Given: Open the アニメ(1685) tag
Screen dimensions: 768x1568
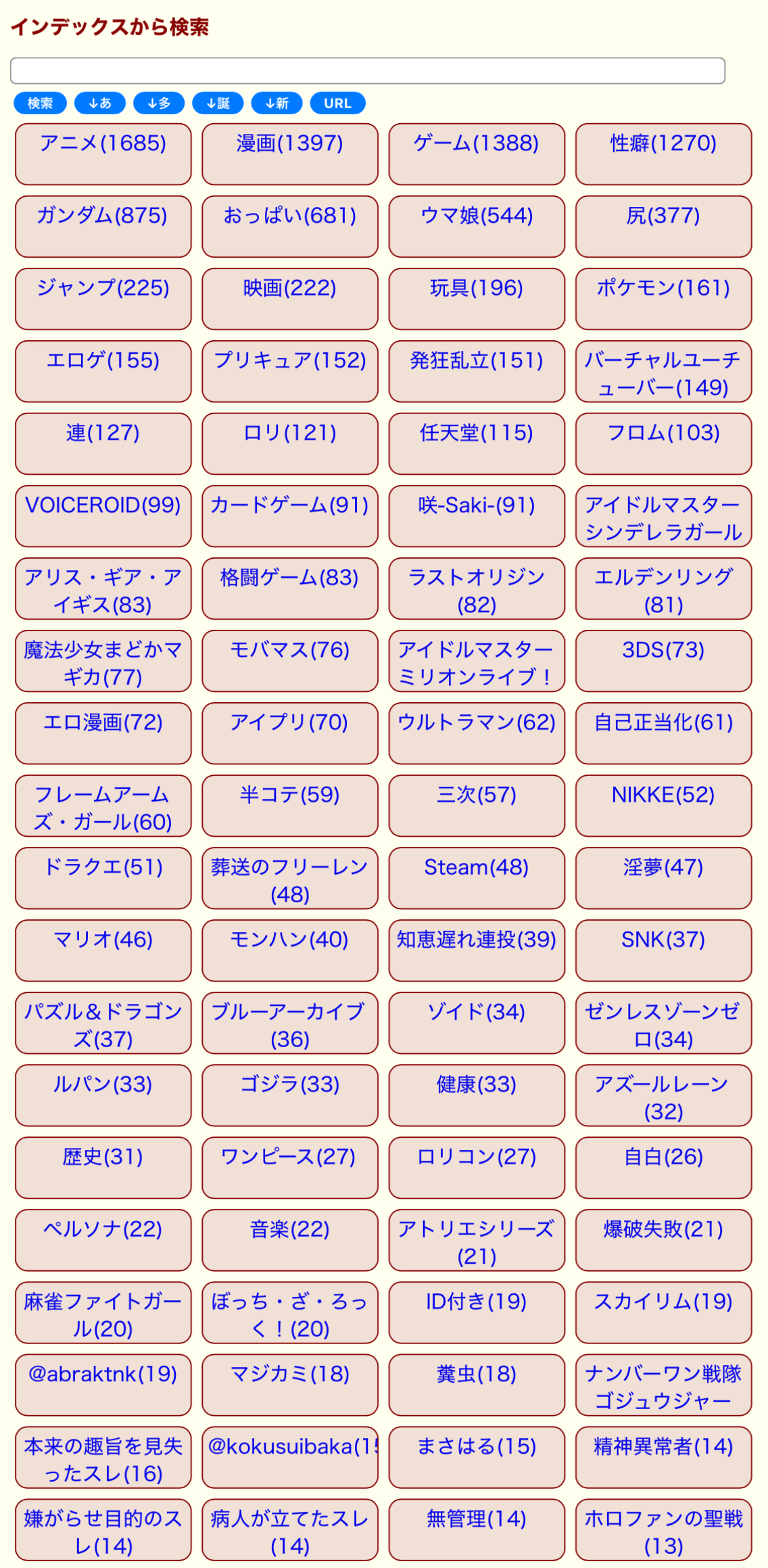Looking at the screenshot, I should coord(103,154).
